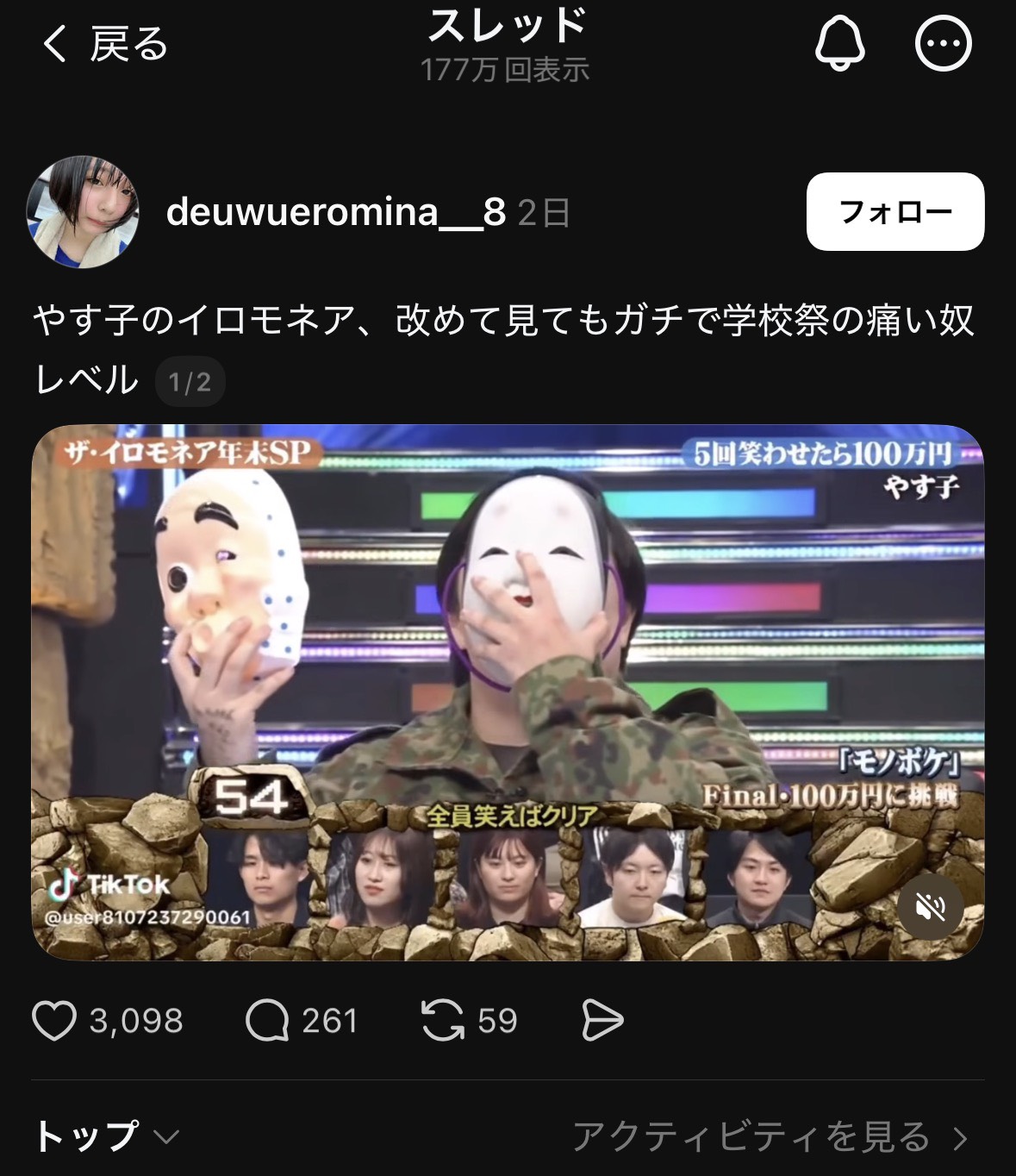The width and height of the screenshot is (1016, 1176).
Task: Expand アクティビティを見る with its chevron
Action: [x=767, y=1135]
